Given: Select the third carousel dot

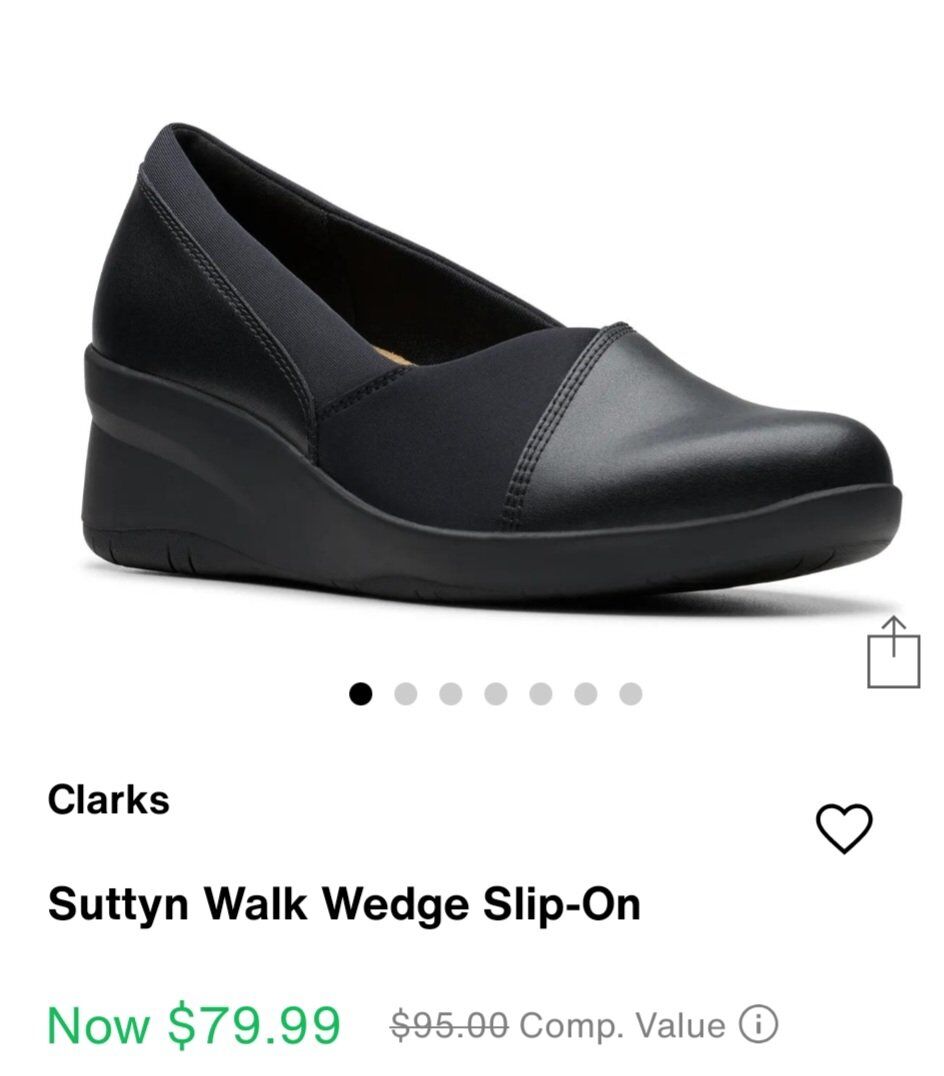Looking at the screenshot, I should click(x=448, y=691).
